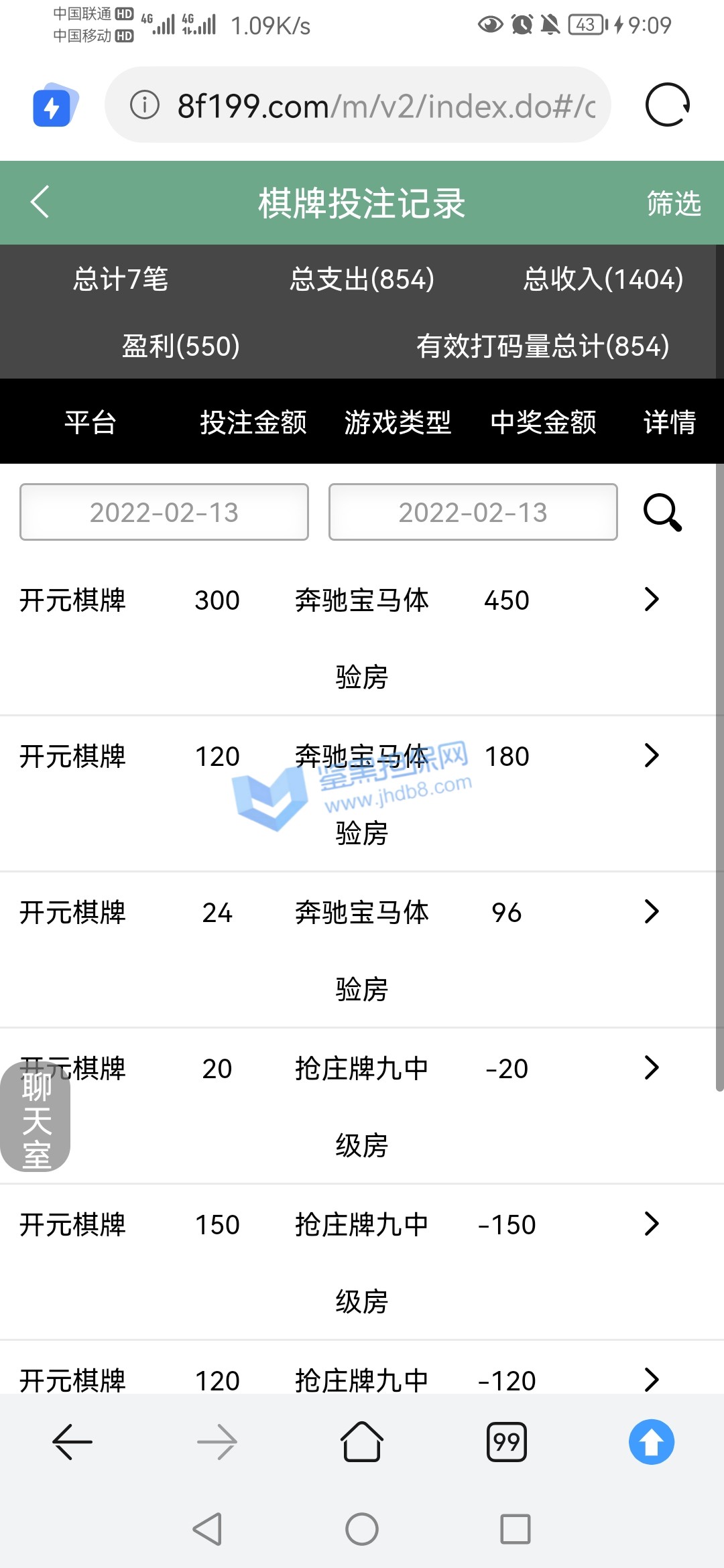Open details of the -150 record
This screenshot has width=724, height=1568.
point(651,1224)
